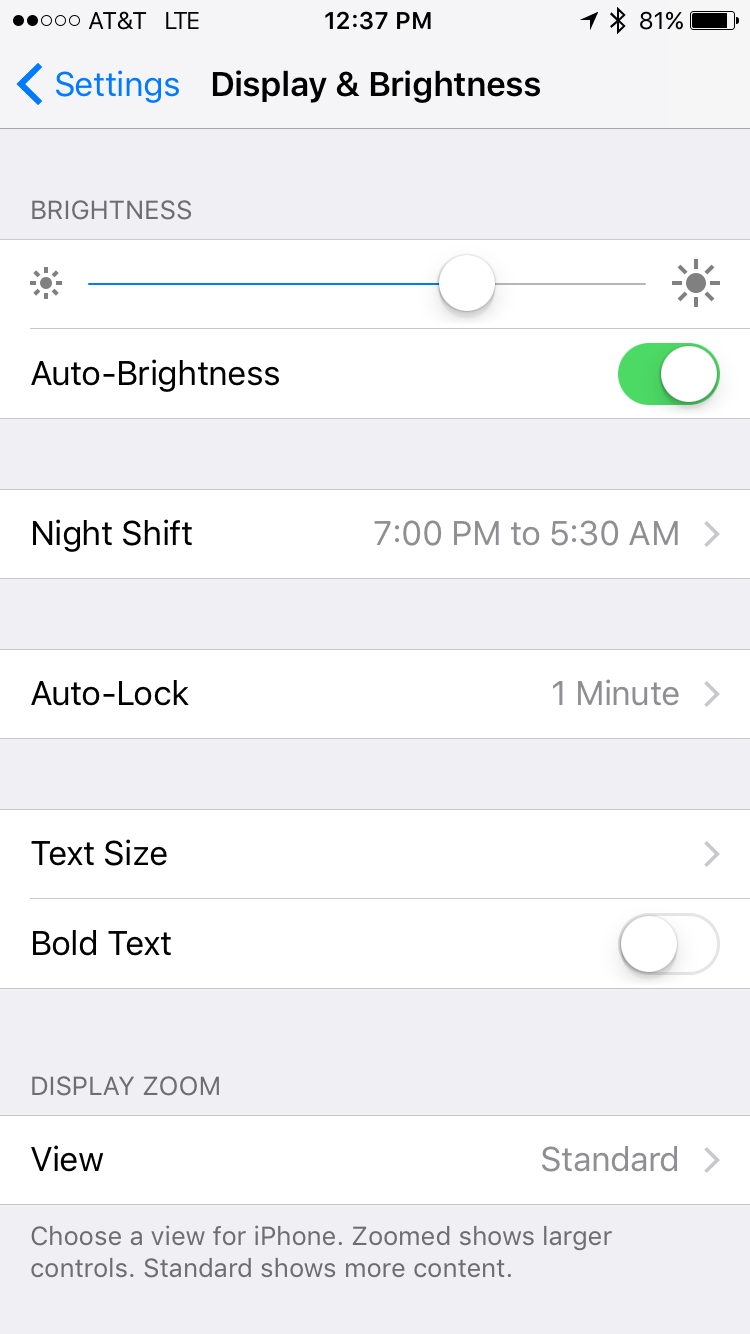
Task: Open the Text Size setting
Action: 375,854
